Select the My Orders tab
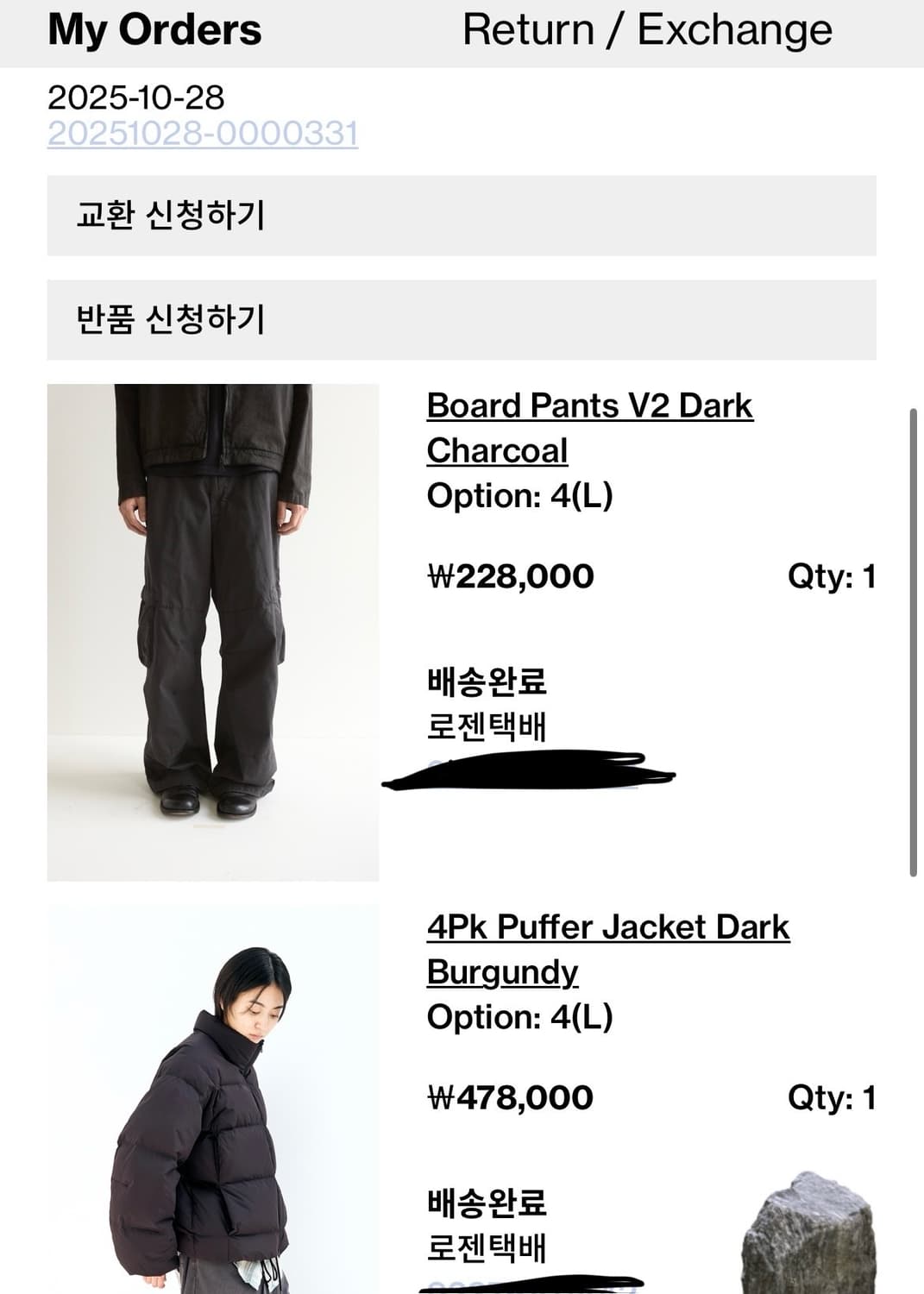Viewport: 924px width, 1294px height. tap(155, 30)
